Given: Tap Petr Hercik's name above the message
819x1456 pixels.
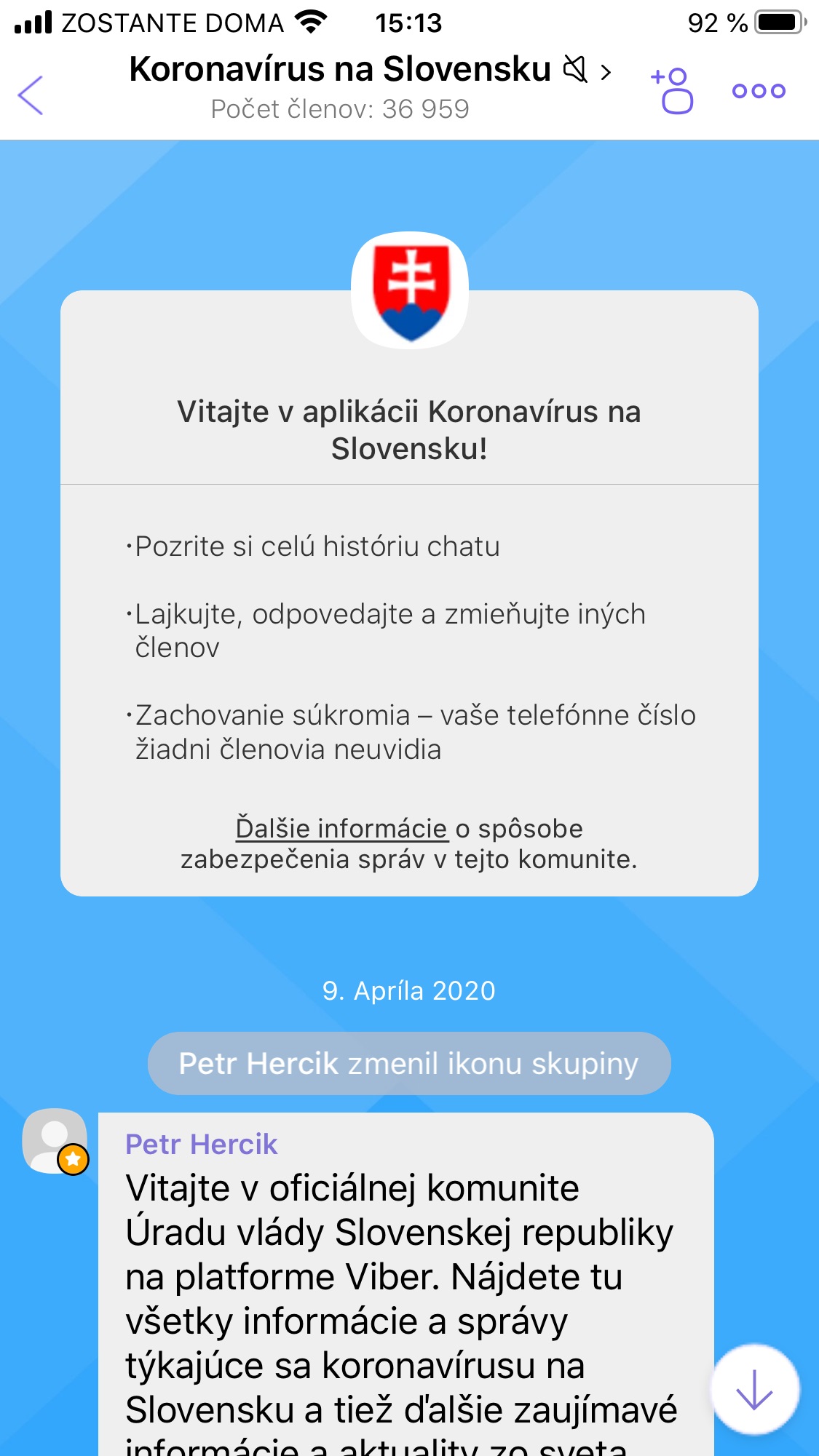Looking at the screenshot, I should 201,1144.
